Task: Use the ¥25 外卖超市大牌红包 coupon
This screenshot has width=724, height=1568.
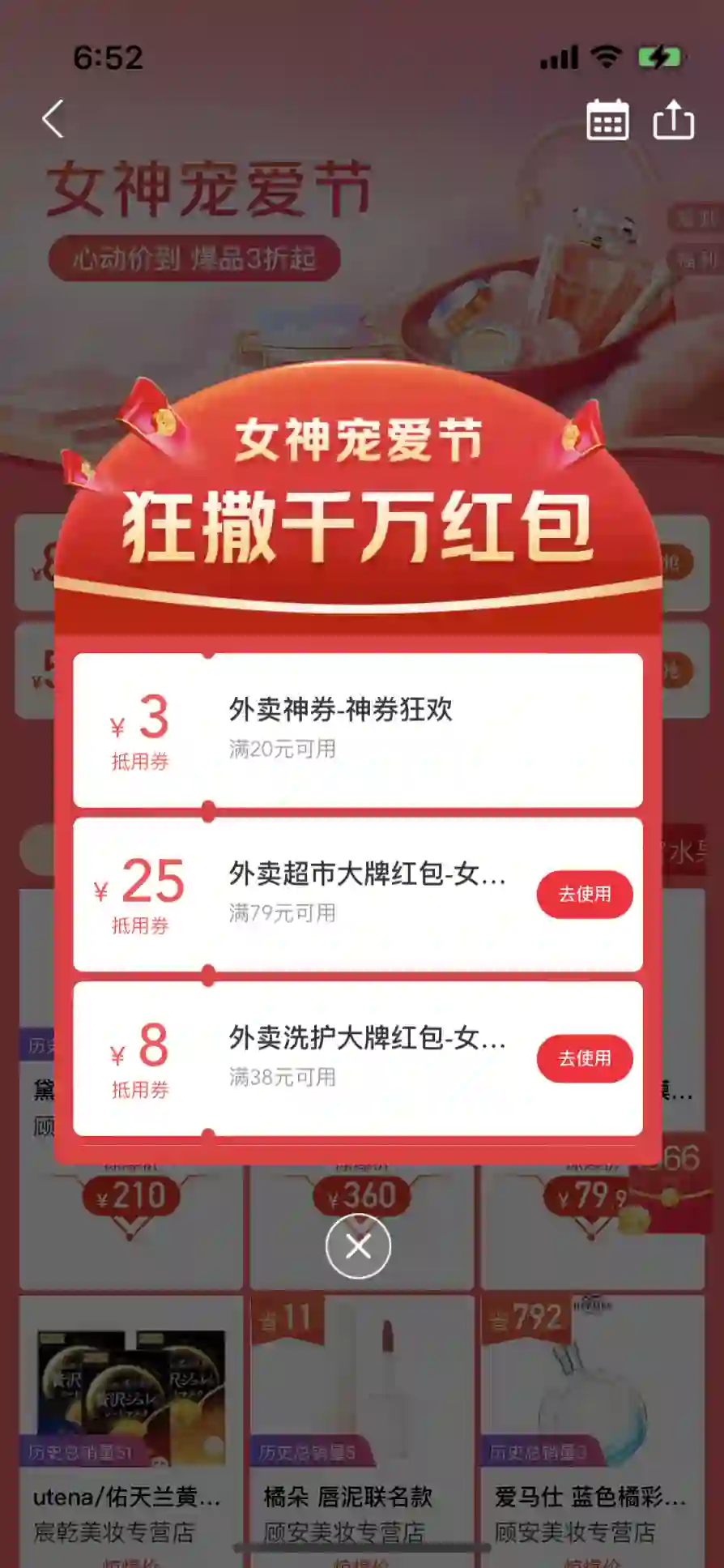Action: click(584, 895)
